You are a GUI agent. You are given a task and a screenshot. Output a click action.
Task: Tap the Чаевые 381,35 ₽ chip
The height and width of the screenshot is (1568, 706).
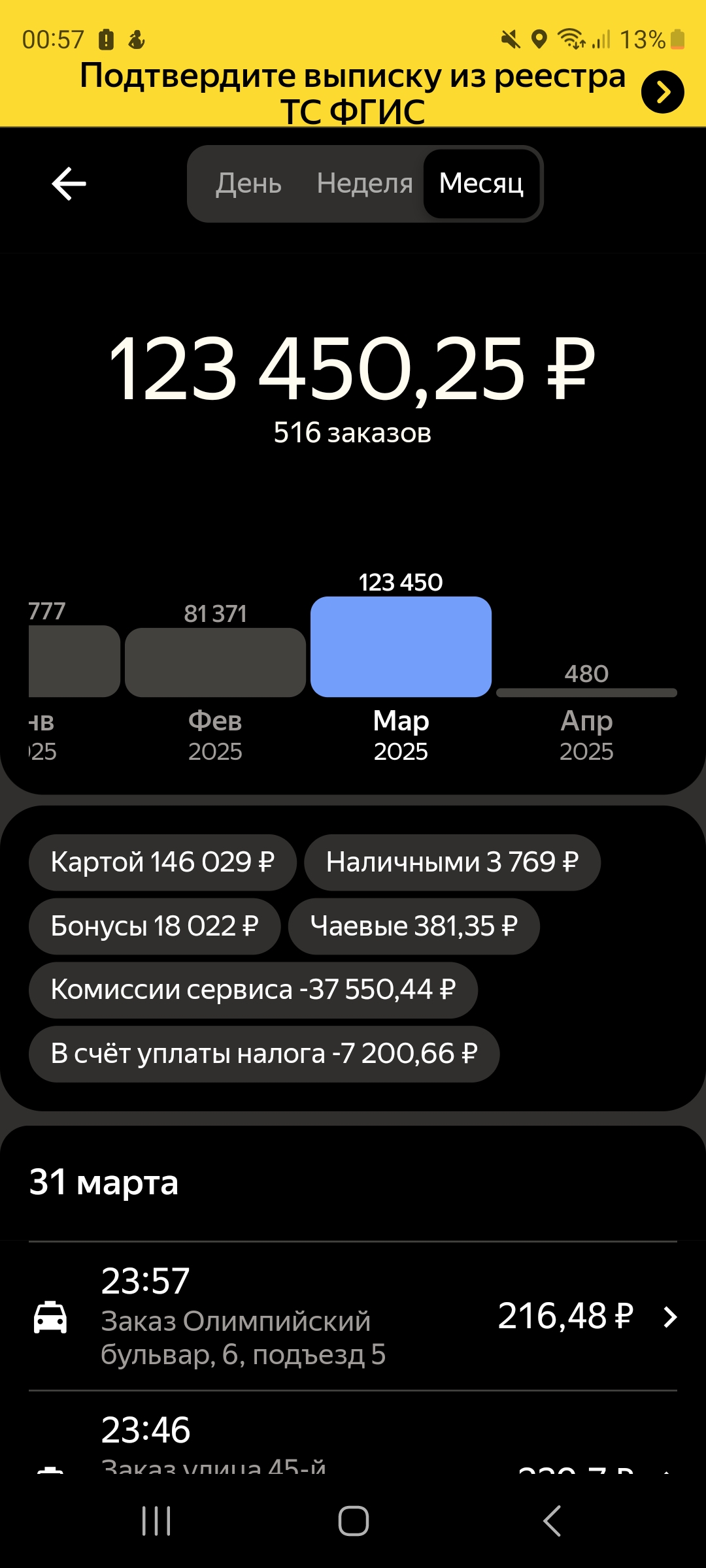[x=414, y=926]
